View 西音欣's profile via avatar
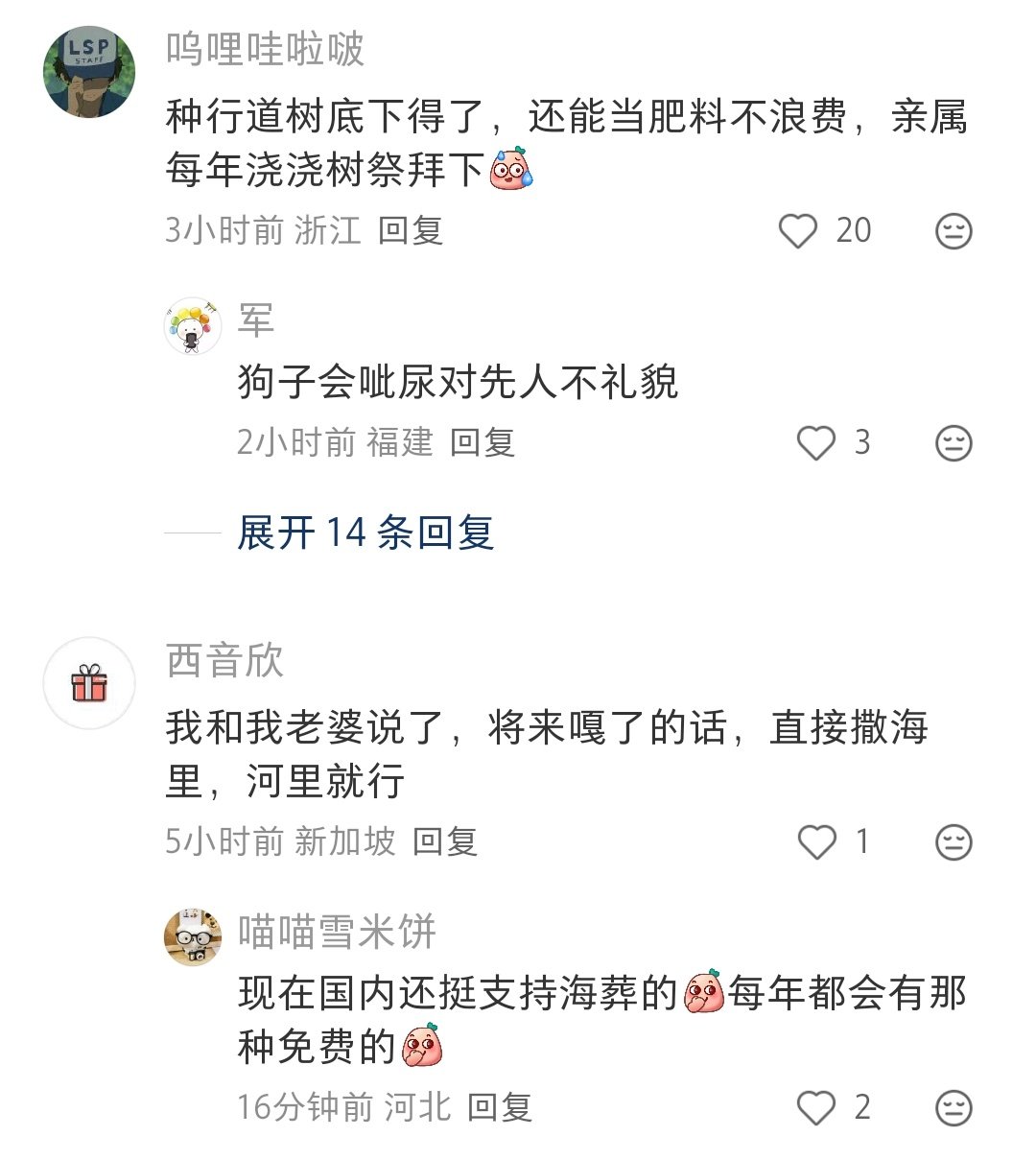This screenshot has height=1160, width=1036. tap(89, 683)
